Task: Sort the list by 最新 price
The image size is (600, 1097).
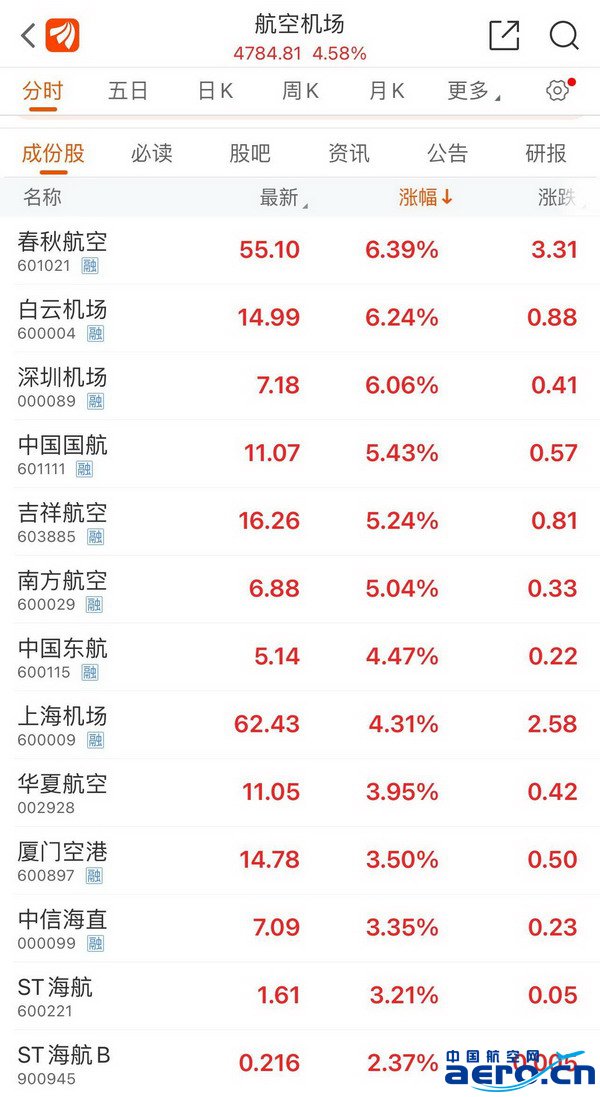Action: [x=283, y=198]
